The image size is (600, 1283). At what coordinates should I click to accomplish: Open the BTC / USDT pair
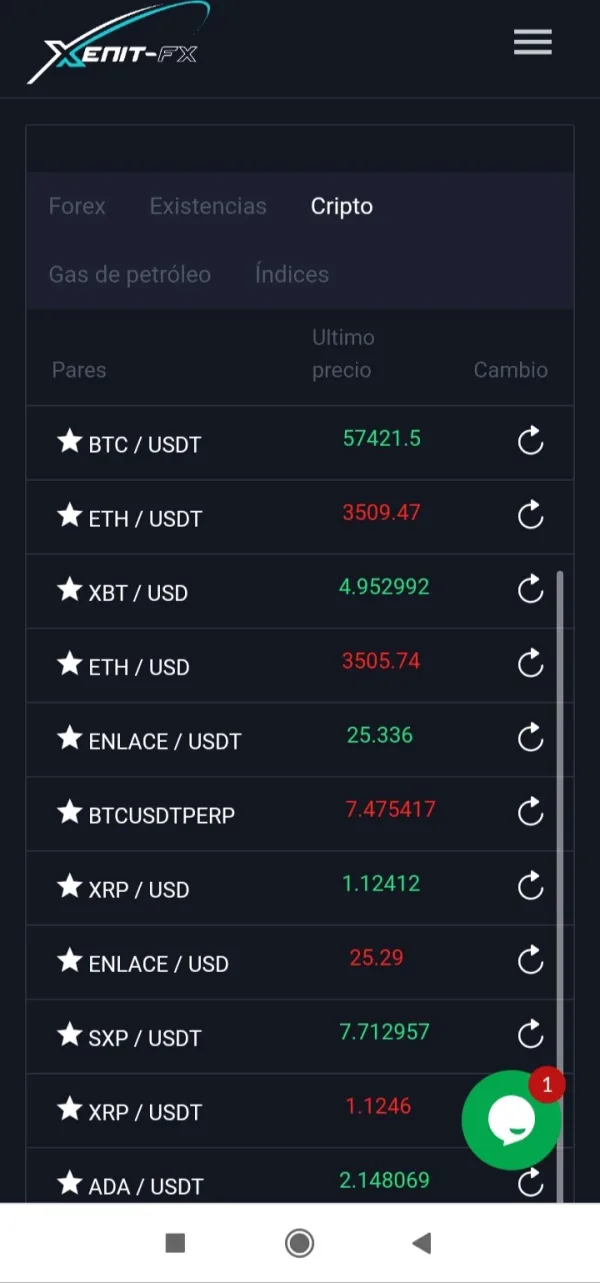coord(145,444)
